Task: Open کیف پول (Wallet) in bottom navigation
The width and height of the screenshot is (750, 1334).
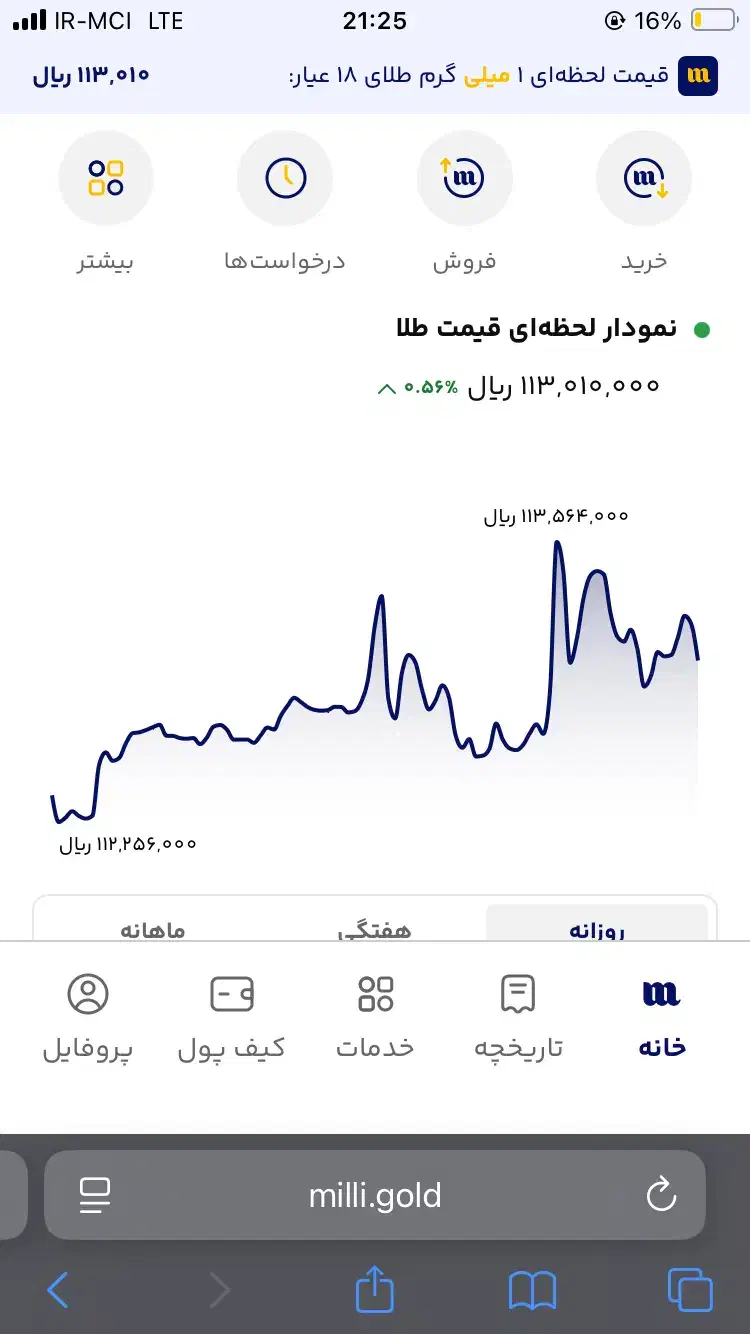Action: pos(231,1013)
